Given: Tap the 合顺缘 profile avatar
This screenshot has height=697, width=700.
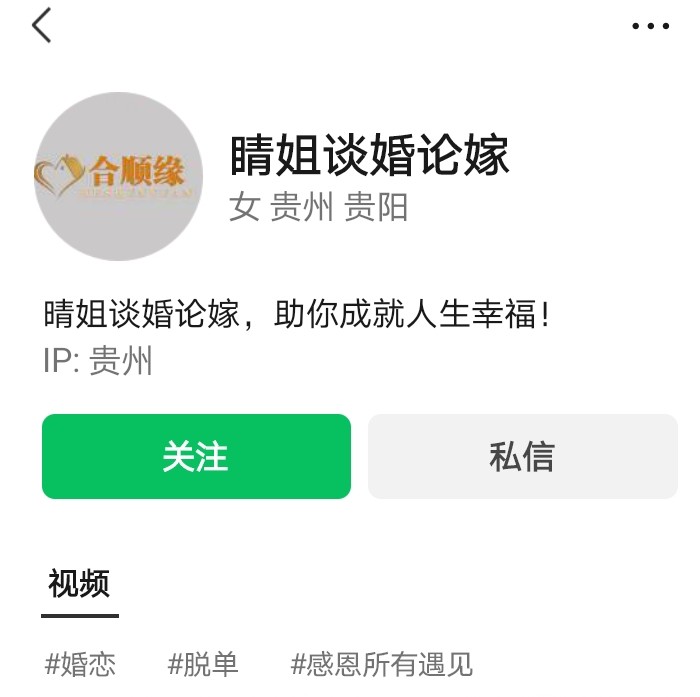Looking at the screenshot, I should click(x=118, y=176).
